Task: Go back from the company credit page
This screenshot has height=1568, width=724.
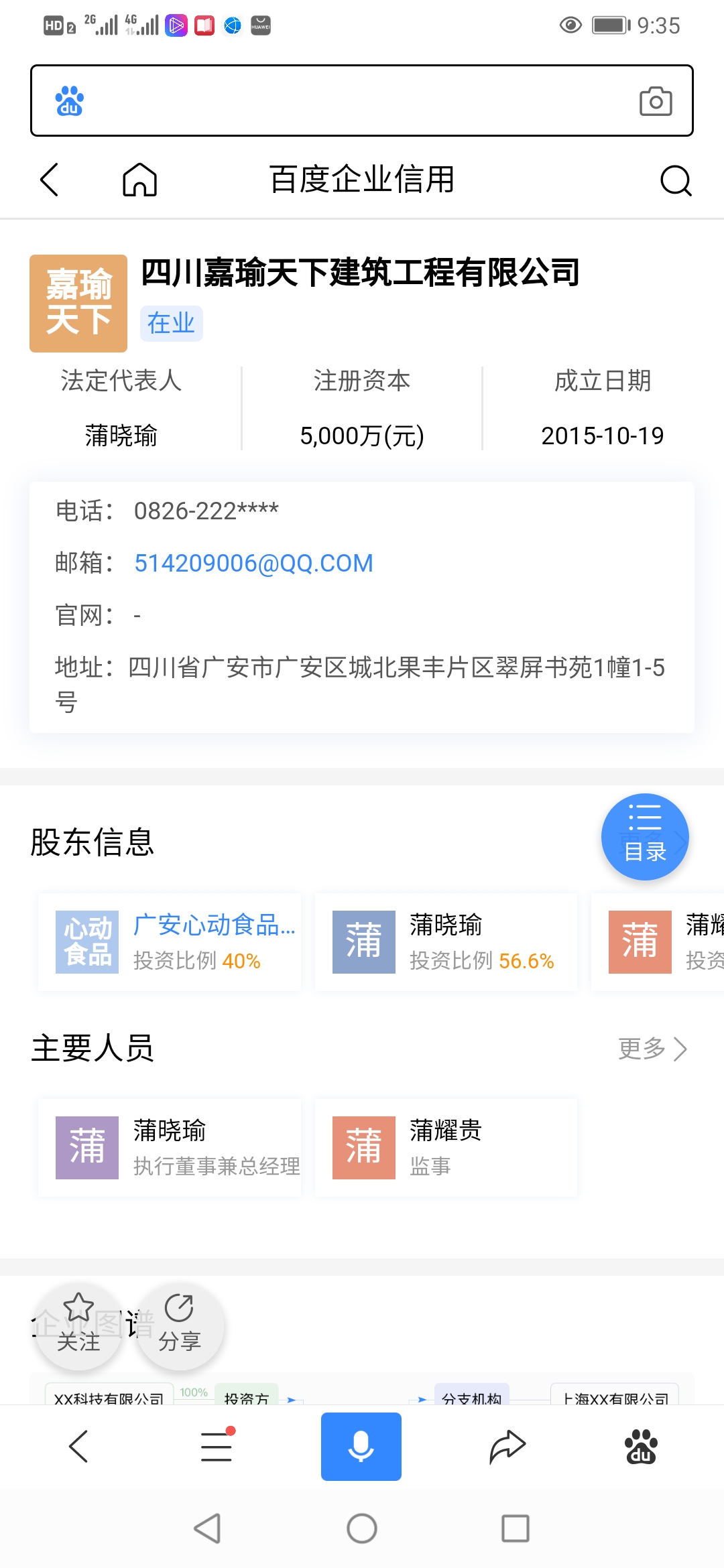Action: pyautogui.click(x=50, y=180)
